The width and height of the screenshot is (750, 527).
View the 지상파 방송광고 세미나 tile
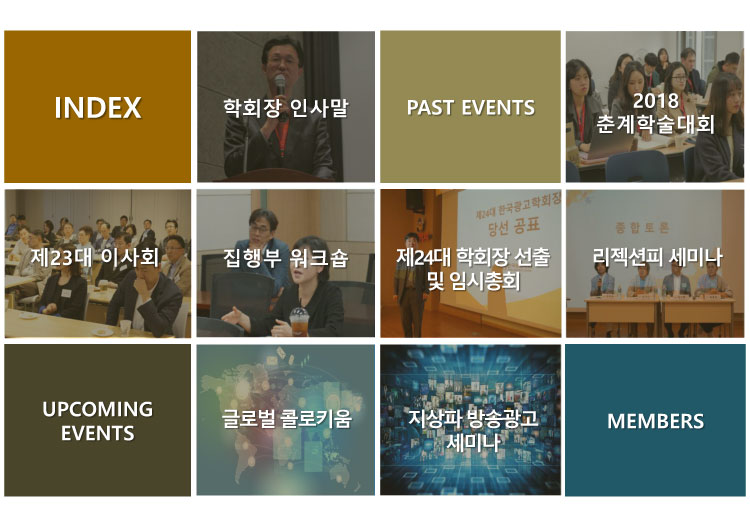coord(470,420)
